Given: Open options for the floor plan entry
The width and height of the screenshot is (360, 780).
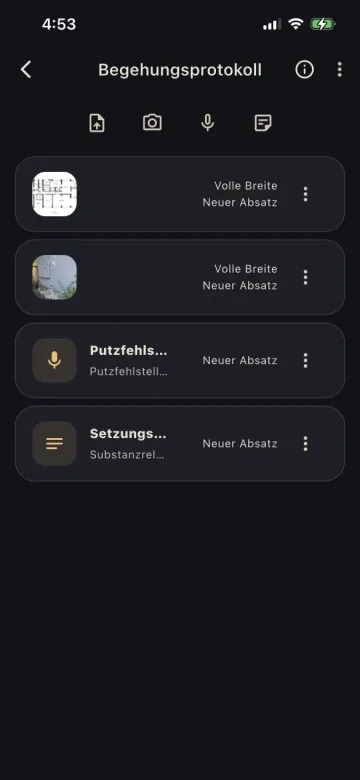Looking at the screenshot, I should (305, 194).
